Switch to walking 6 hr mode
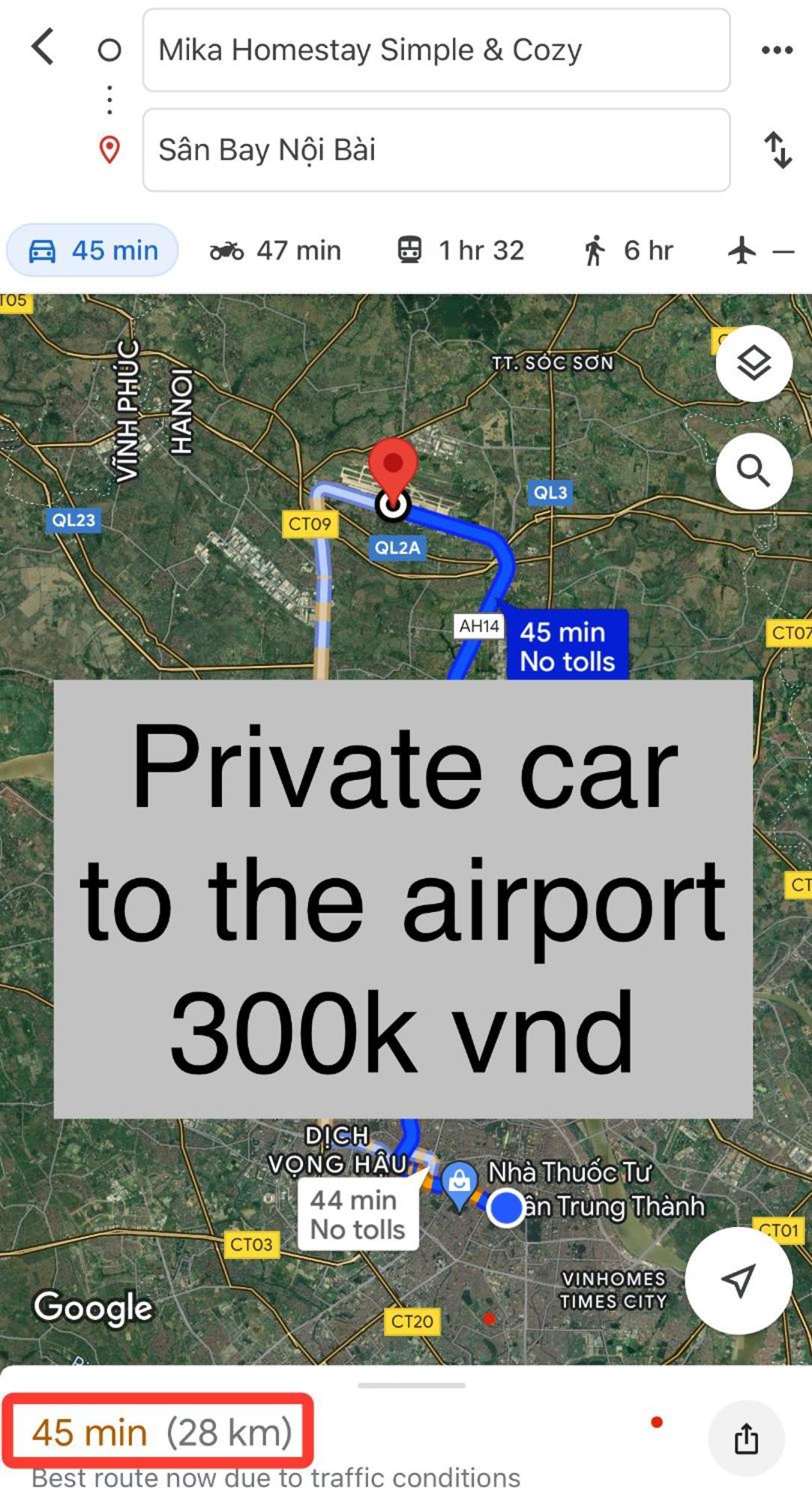 click(628, 250)
